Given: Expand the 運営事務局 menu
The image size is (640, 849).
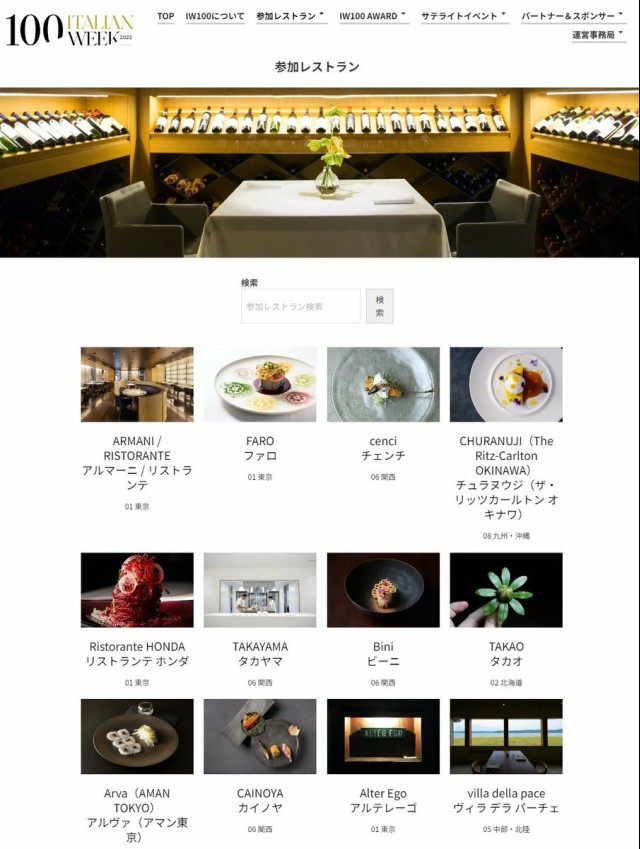Looking at the screenshot, I should click(x=598, y=35).
